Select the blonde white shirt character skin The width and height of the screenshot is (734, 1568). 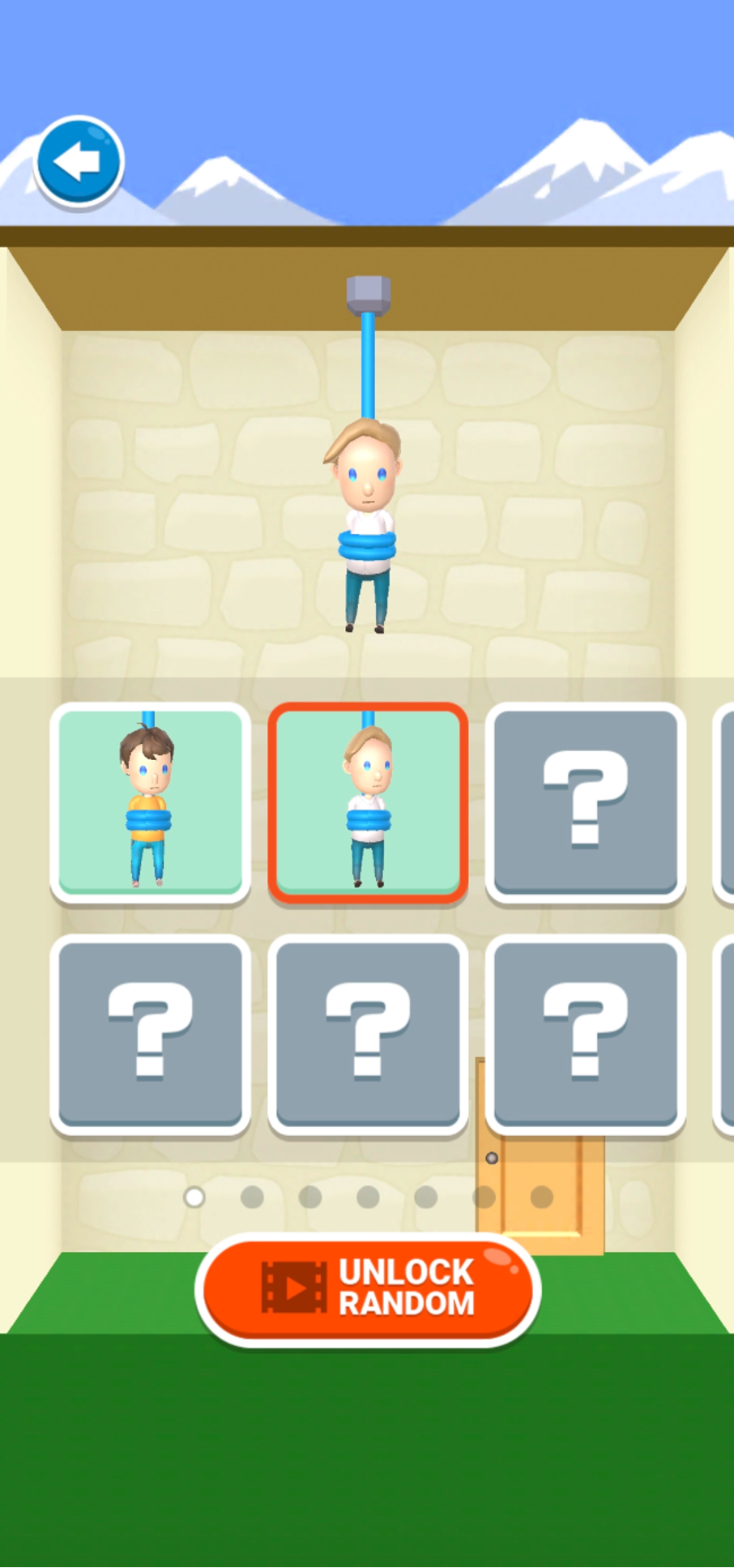pos(368,802)
